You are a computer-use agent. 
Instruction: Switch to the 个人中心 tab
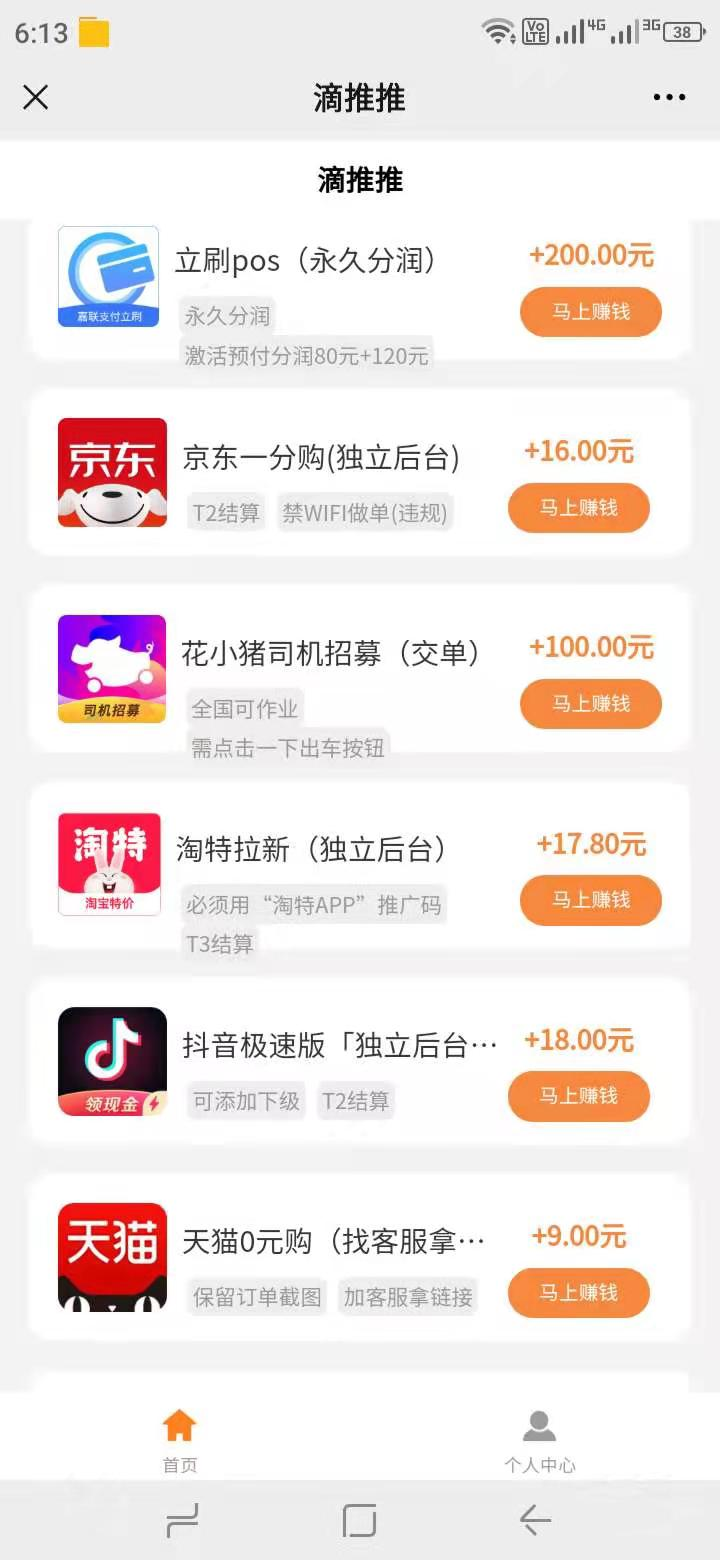click(x=540, y=1441)
